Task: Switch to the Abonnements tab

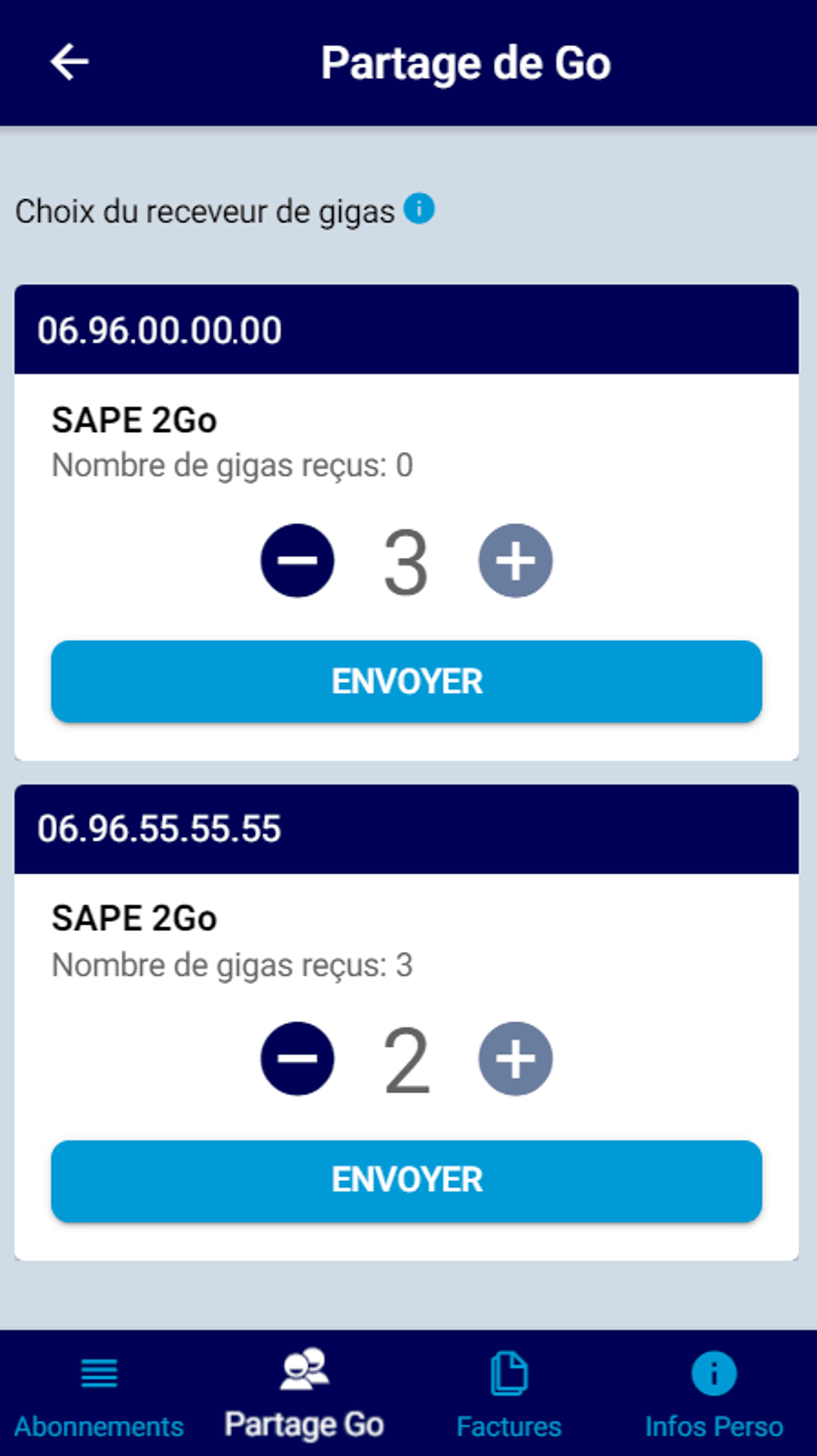Action: click(x=99, y=1394)
